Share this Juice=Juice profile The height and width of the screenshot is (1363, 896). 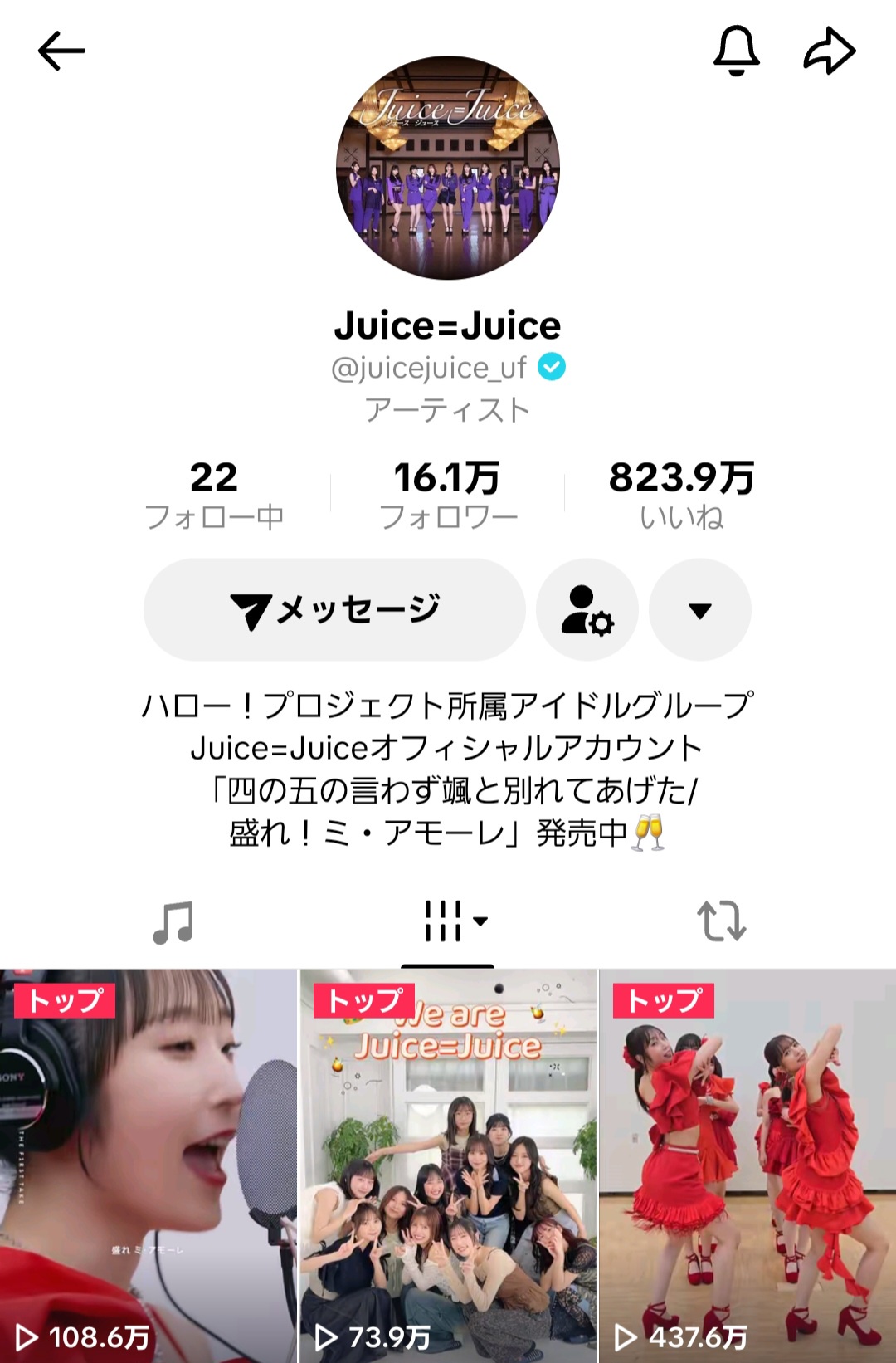pyautogui.click(x=830, y=51)
